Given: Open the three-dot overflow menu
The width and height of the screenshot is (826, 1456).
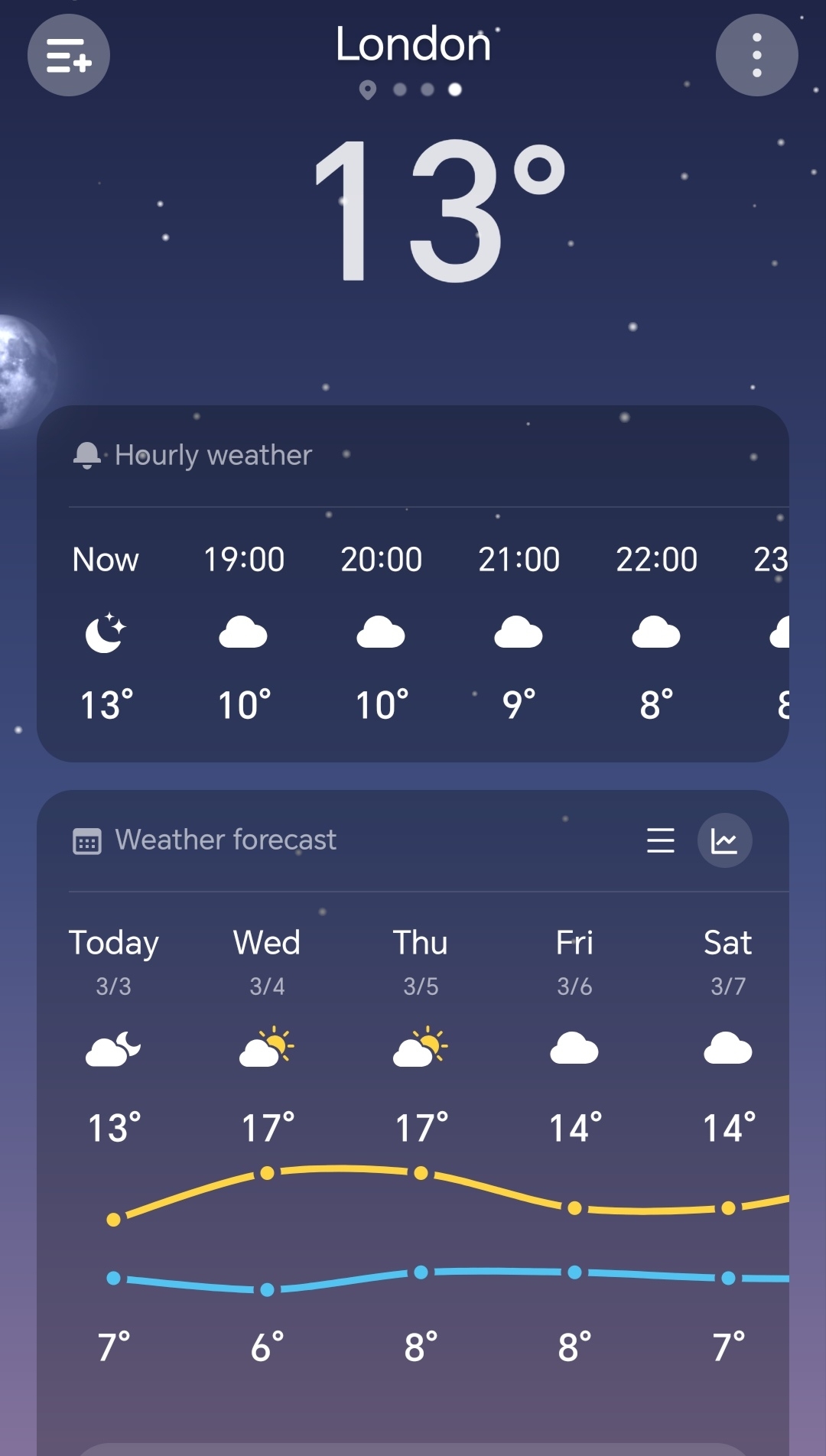Looking at the screenshot, I should click(x=756, y=55).
